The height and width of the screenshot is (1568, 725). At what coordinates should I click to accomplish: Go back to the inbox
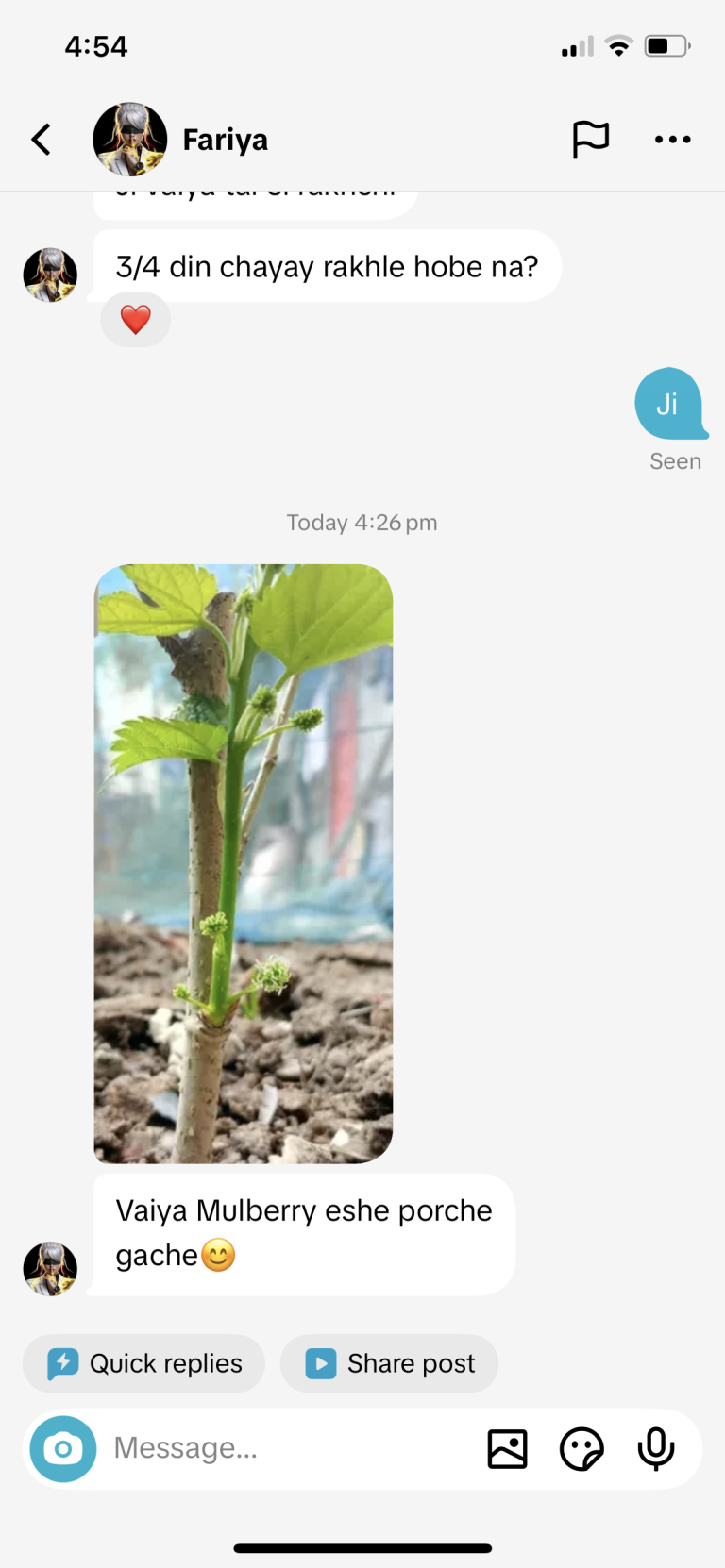click(41, 140)
